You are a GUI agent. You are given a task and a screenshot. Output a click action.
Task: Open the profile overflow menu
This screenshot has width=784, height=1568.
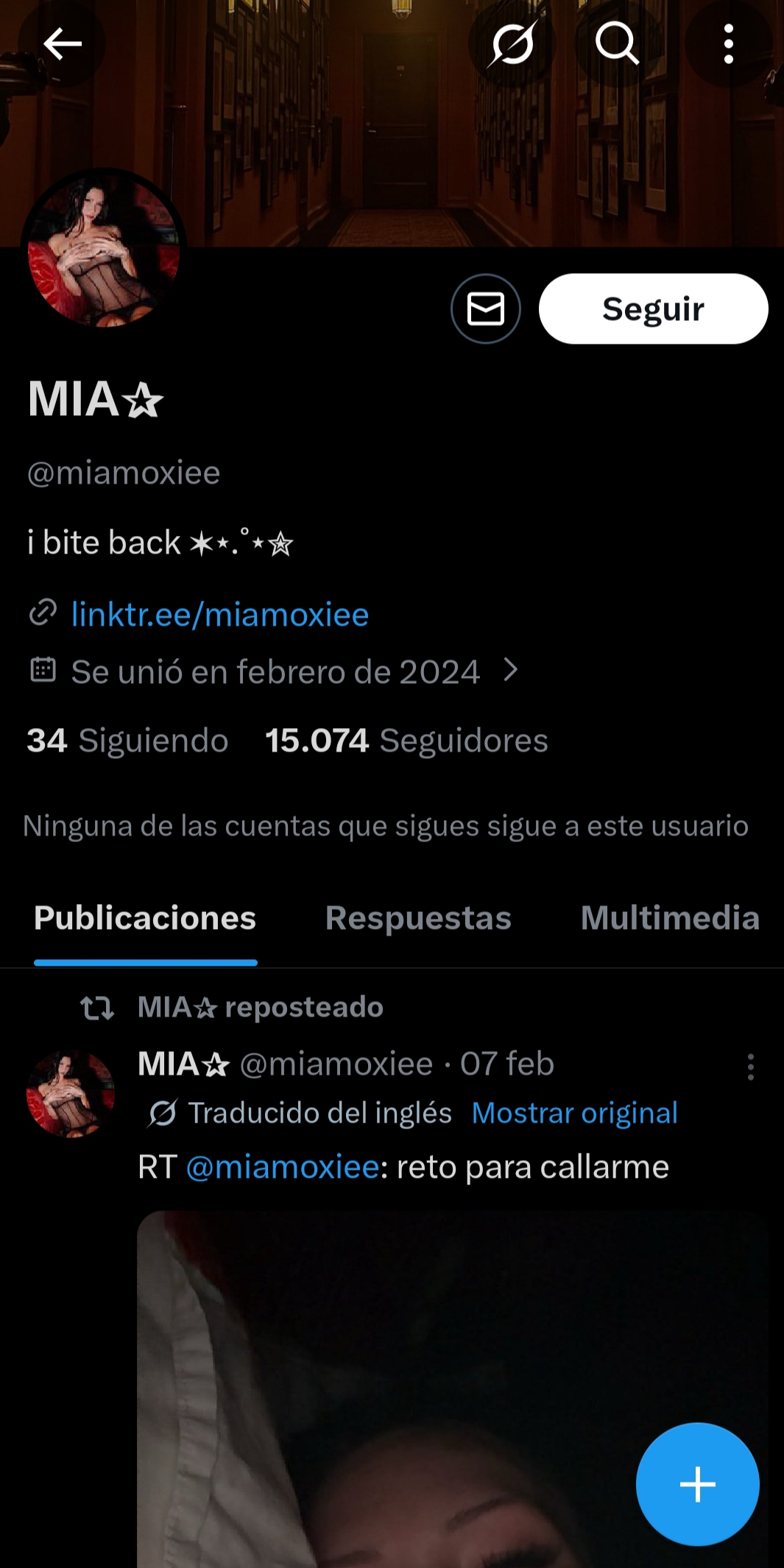[728, 44]
